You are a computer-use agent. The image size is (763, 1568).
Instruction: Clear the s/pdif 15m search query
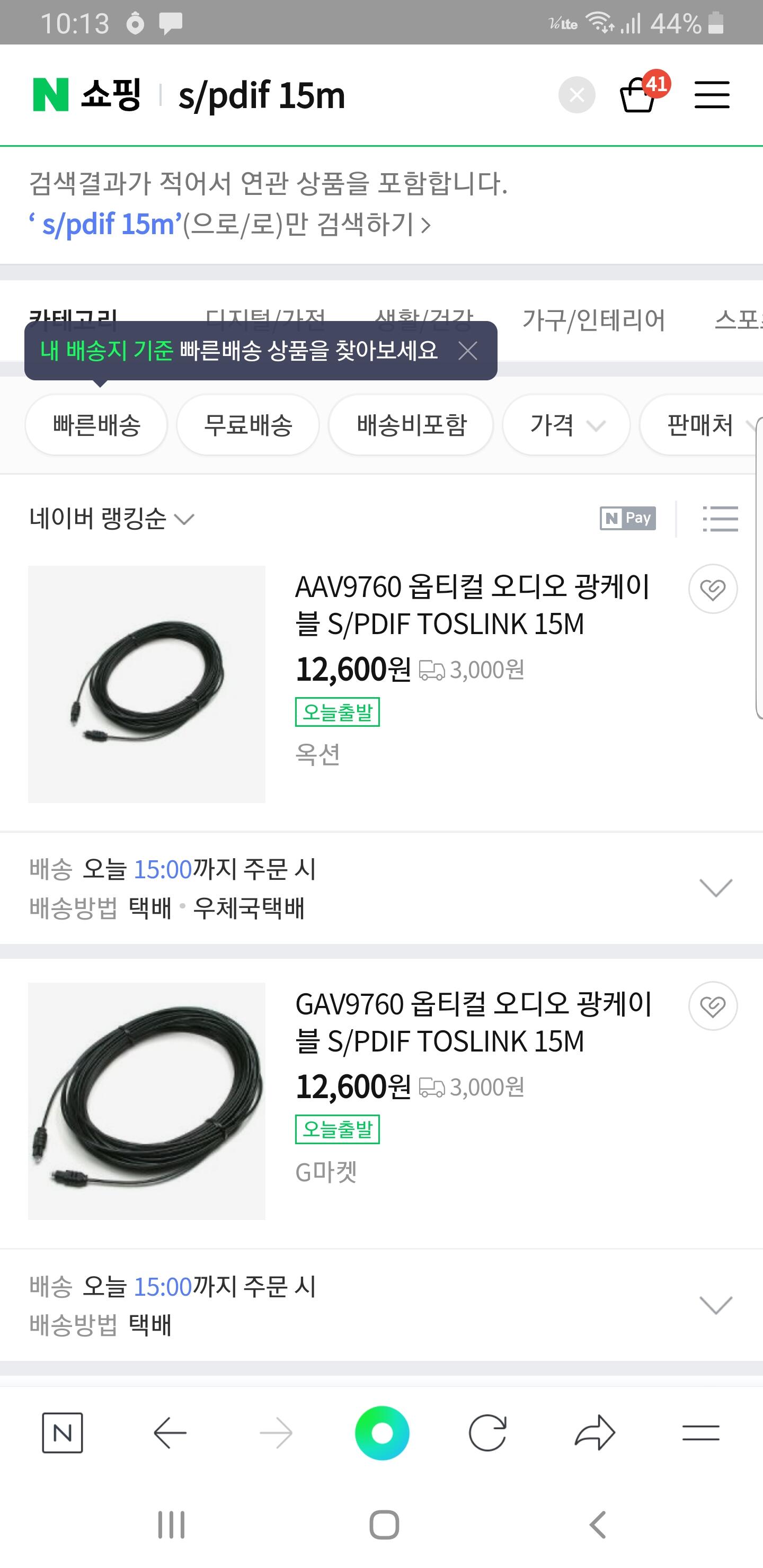click(576, 95)
